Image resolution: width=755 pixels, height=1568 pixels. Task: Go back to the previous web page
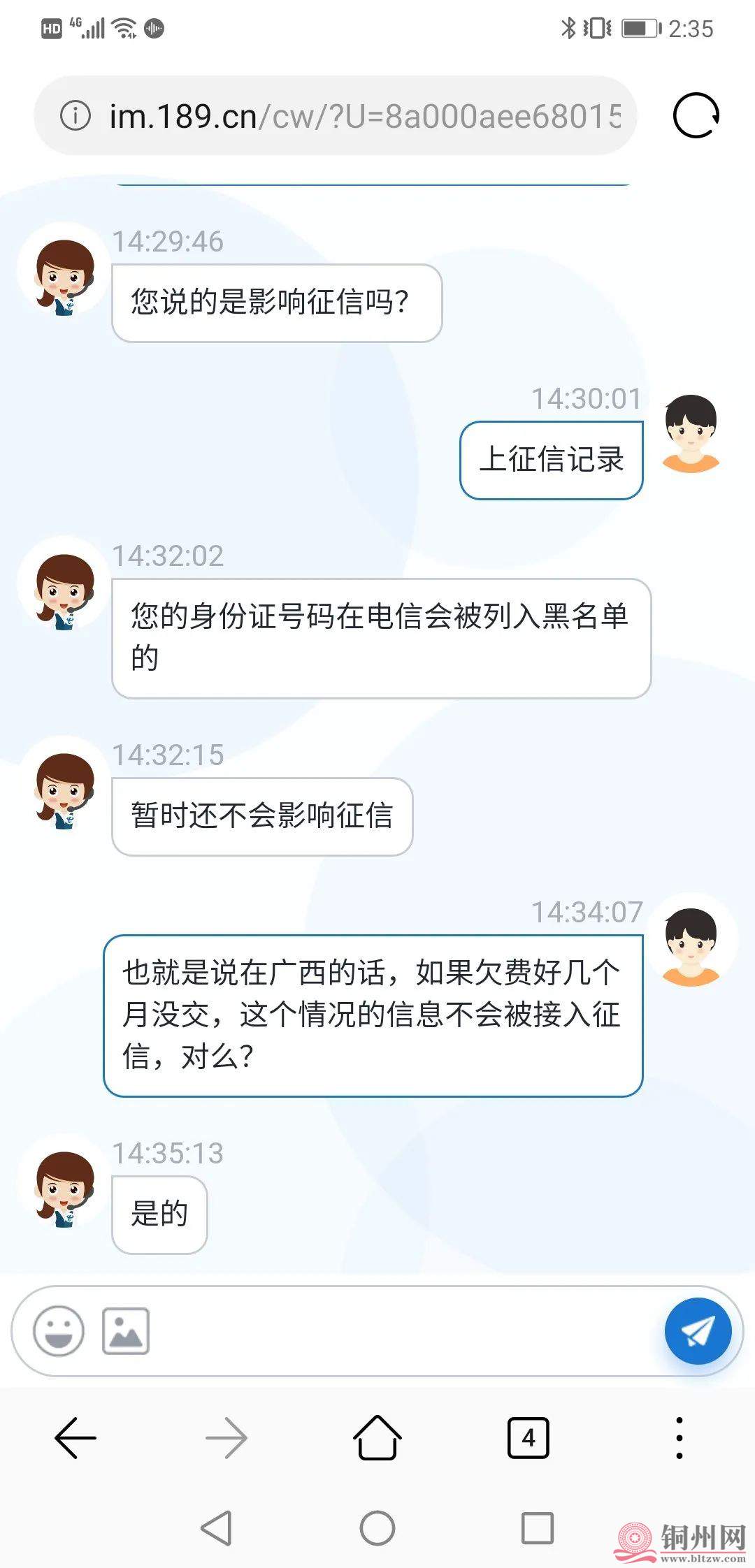(75, 1438)
